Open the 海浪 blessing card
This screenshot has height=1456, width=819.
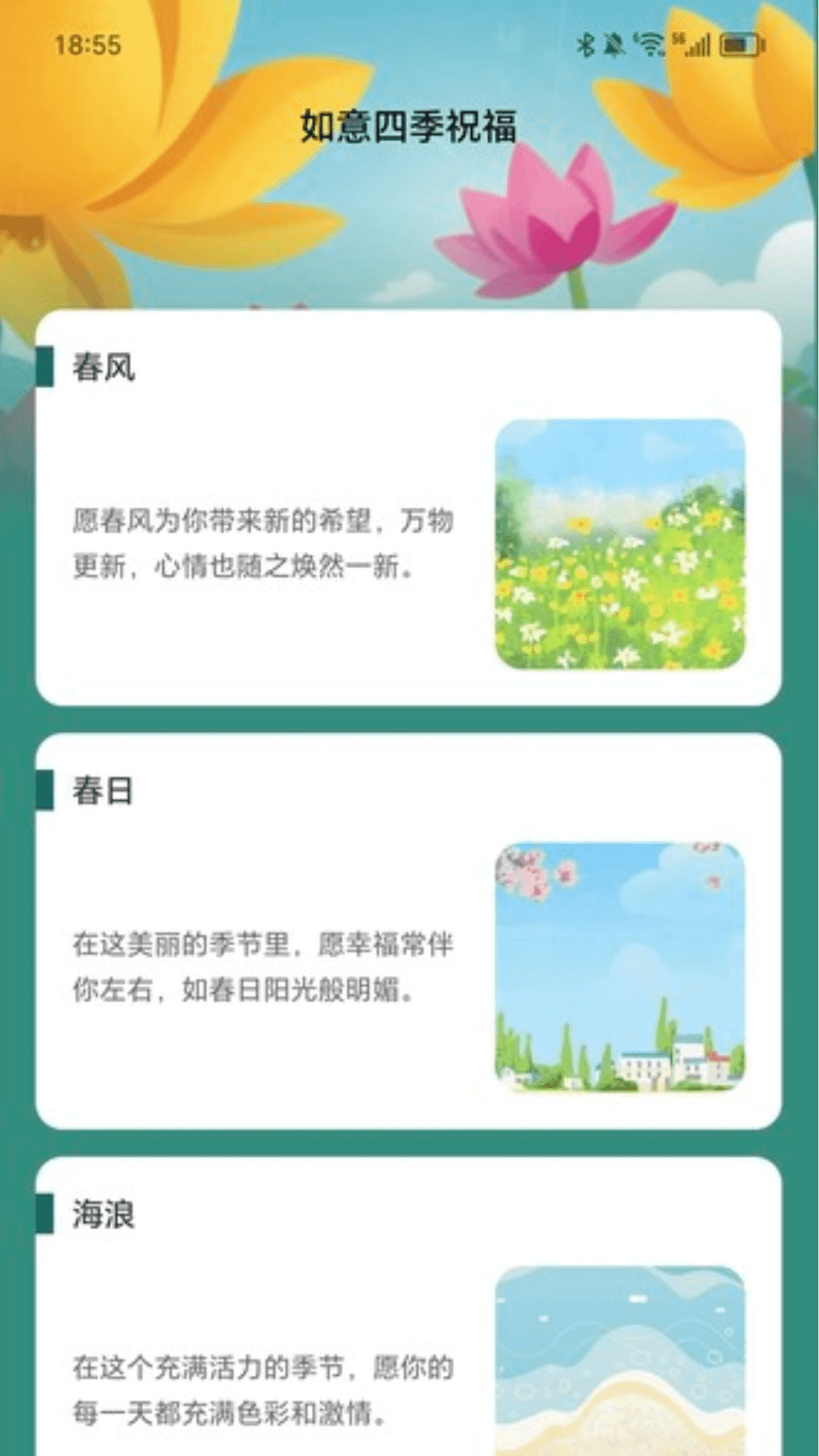409,1307
